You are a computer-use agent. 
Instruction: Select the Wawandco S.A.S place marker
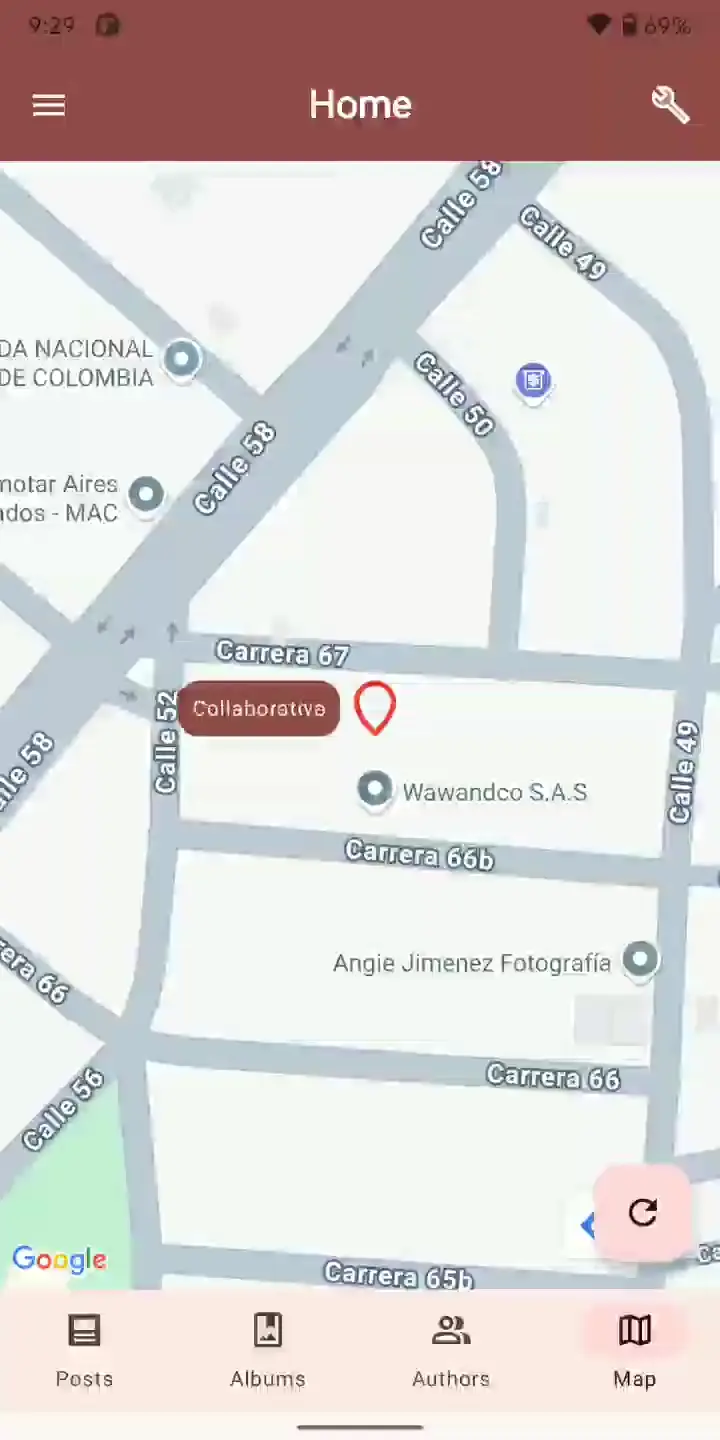pos(375,790)
